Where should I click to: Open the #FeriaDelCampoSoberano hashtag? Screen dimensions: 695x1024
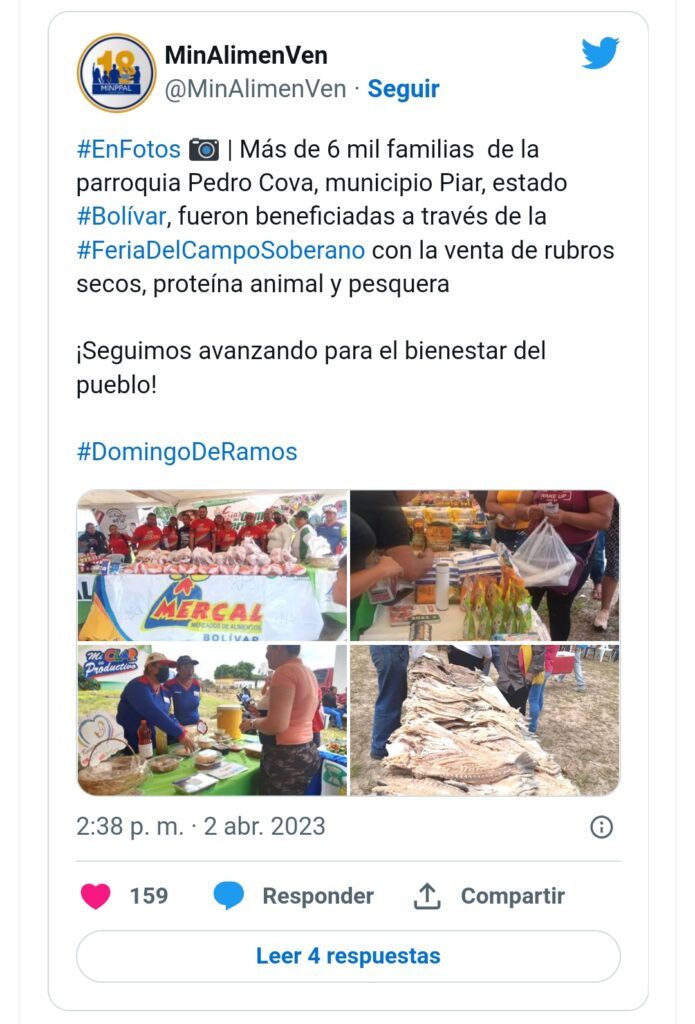click(220, 250)
